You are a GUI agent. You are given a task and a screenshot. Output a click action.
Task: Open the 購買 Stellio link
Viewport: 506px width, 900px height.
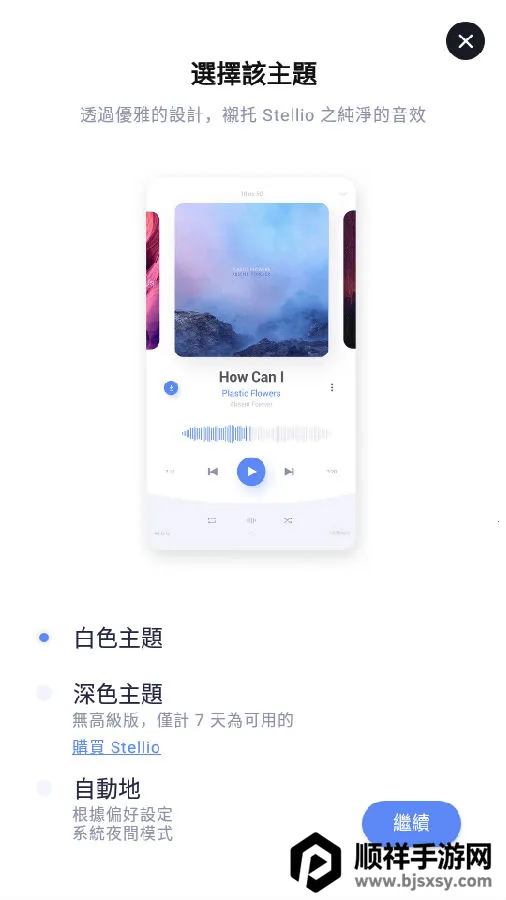click(116, 747)
